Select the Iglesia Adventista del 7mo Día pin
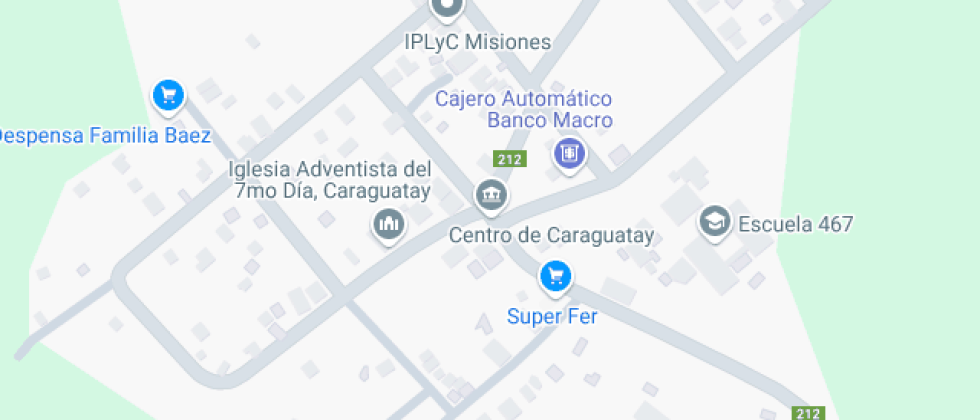Image resolution: width=980 pixels, height=420 pixels. coord(389,224)
